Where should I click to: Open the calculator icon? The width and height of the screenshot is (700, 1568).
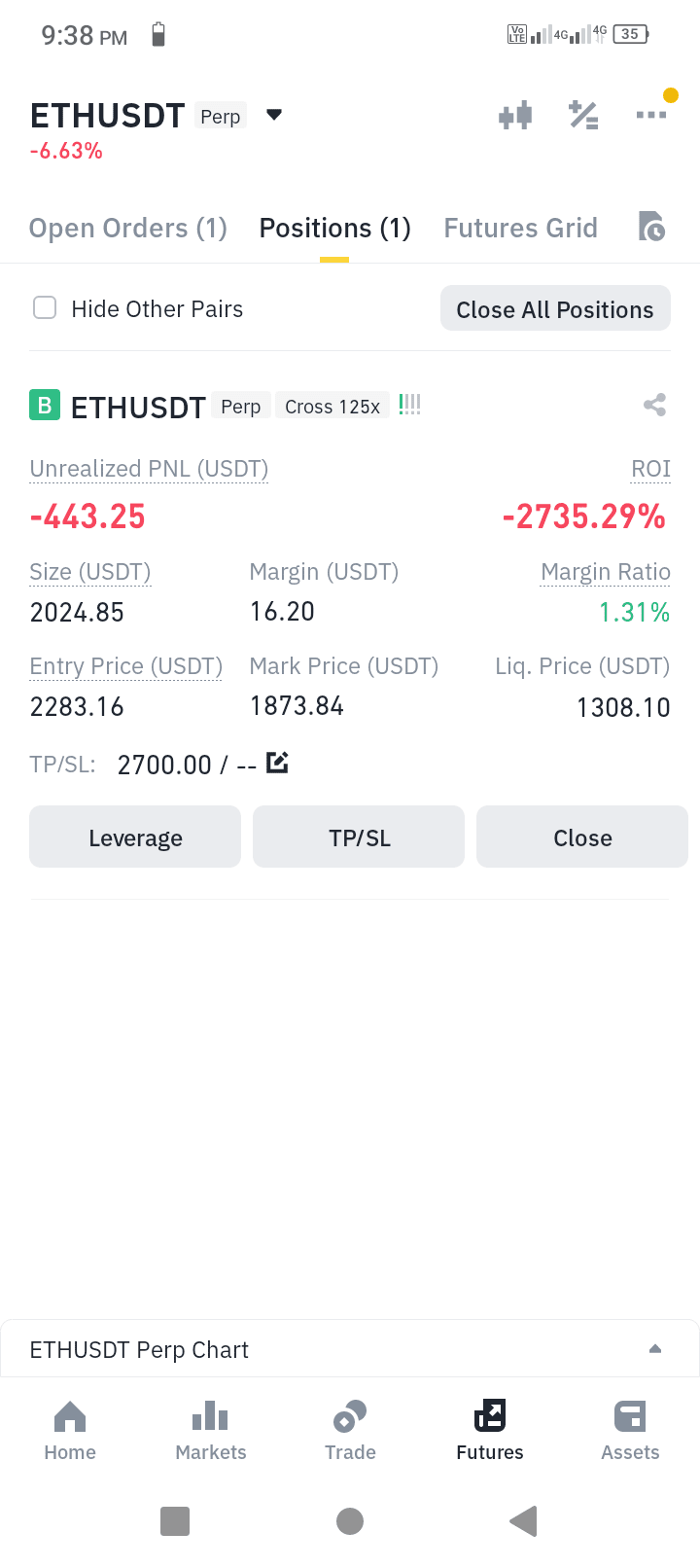[x=583, y=115]
